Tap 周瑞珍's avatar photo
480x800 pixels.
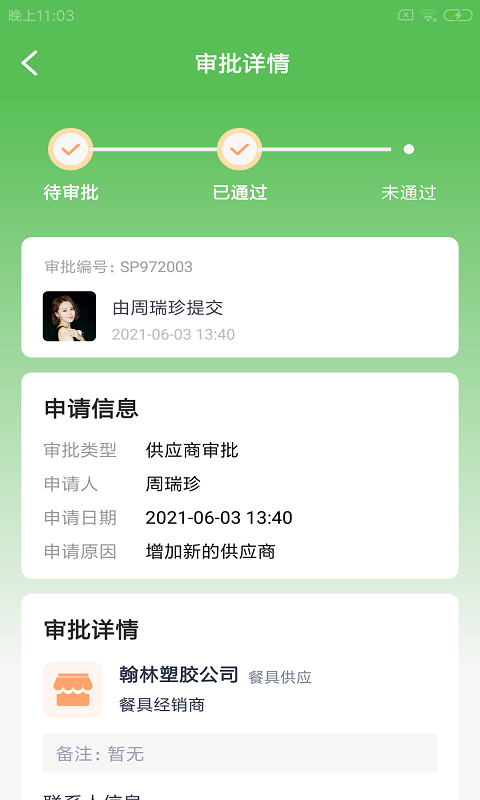(69, 316)
